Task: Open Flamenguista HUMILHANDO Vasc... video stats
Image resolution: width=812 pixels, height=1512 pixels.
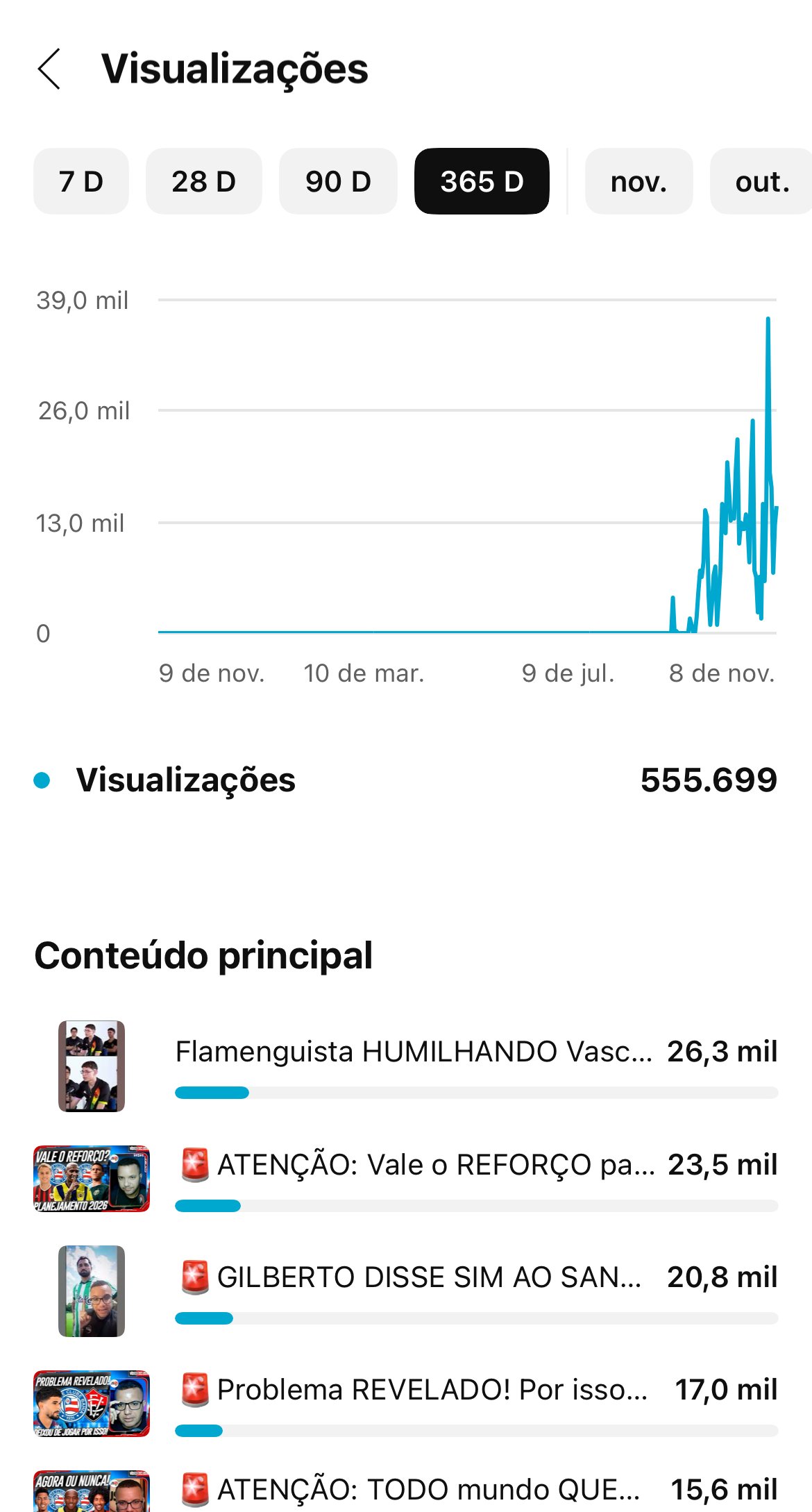Action: click(414, 1052)
